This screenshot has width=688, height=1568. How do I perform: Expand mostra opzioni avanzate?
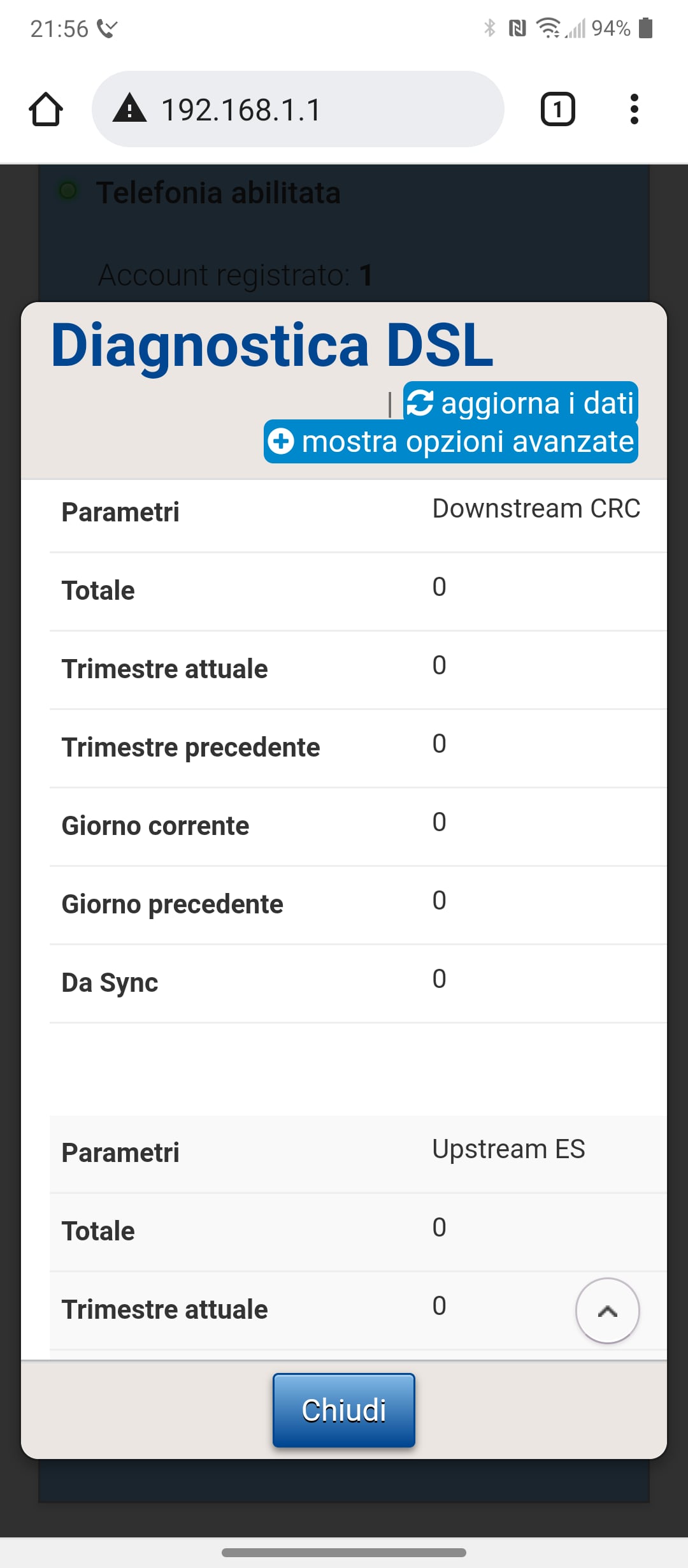tap(451, 442)
